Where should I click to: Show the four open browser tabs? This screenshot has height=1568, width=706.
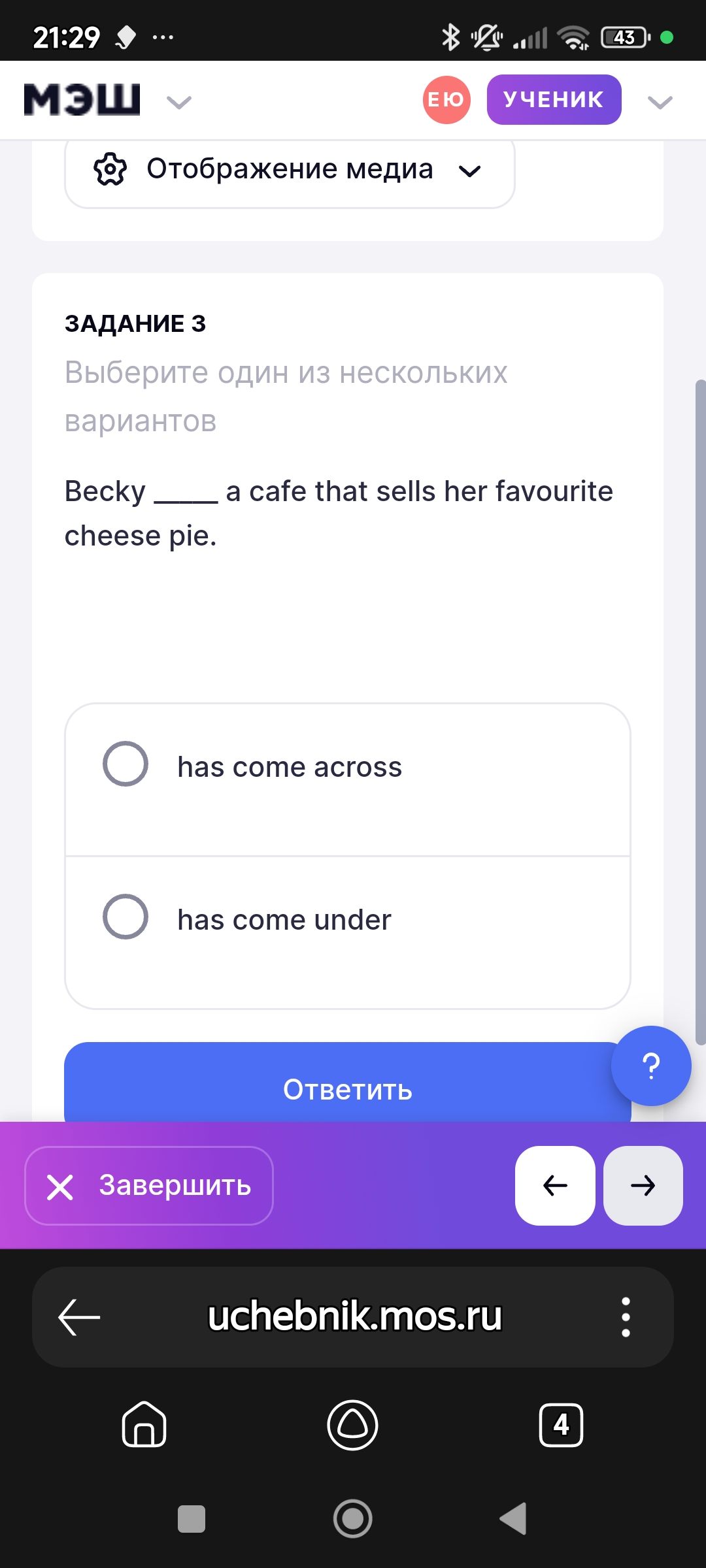pos(561,1425)
